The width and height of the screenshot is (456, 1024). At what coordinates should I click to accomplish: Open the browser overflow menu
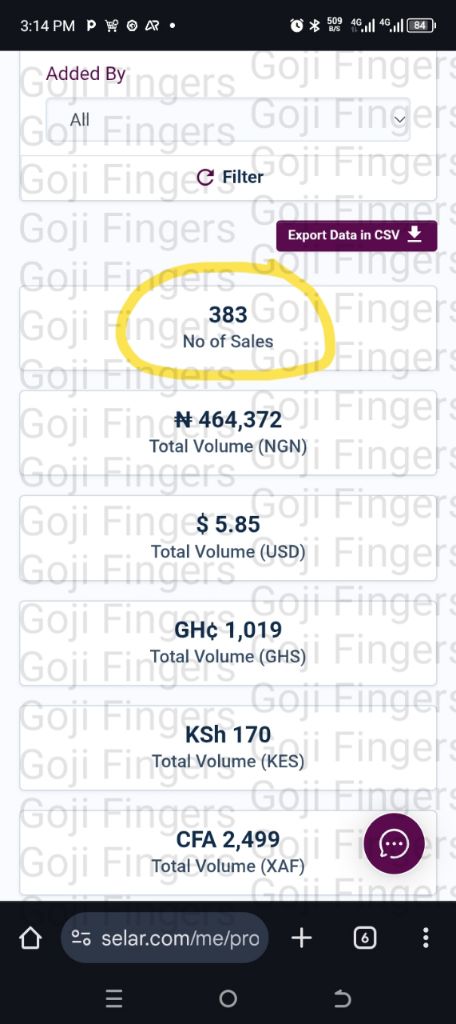[425, 938]
